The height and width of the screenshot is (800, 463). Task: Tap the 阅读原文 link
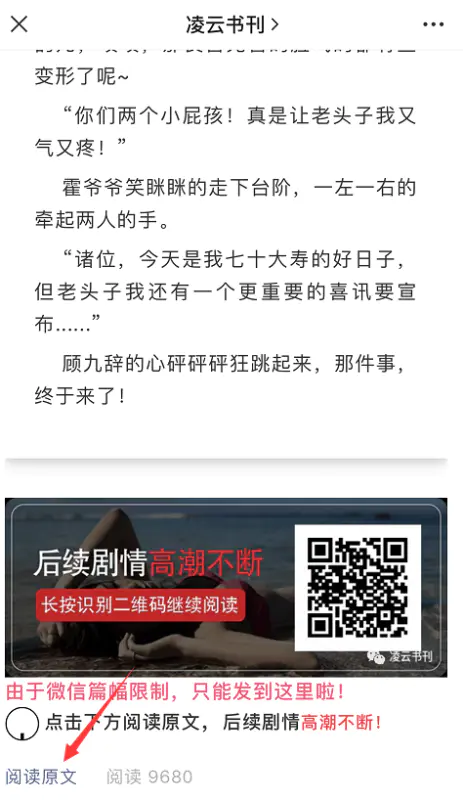click(x=41, y=777)
